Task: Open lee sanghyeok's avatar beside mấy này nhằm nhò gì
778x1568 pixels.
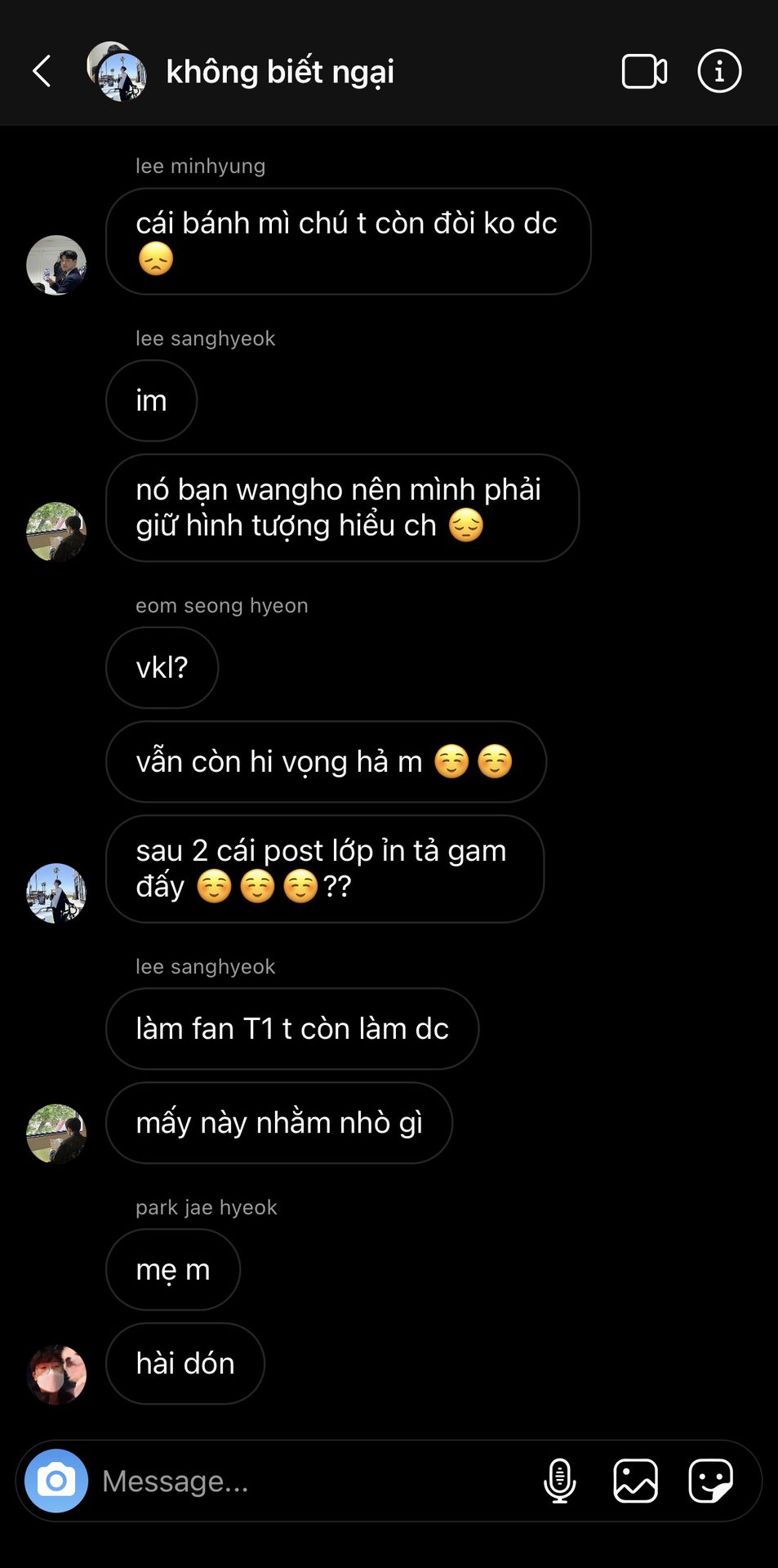Action: [56, 1134]
